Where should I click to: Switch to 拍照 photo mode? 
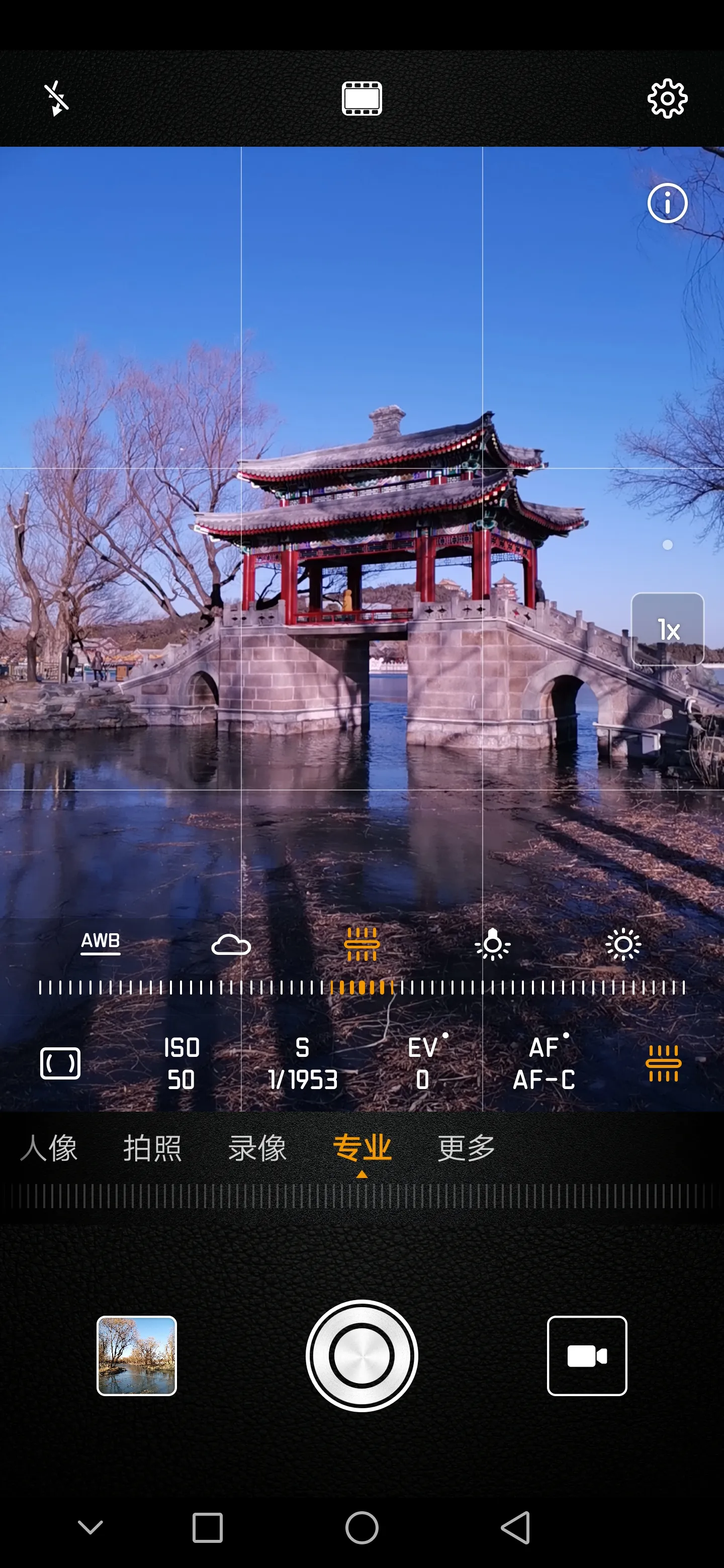(152, 1148)
